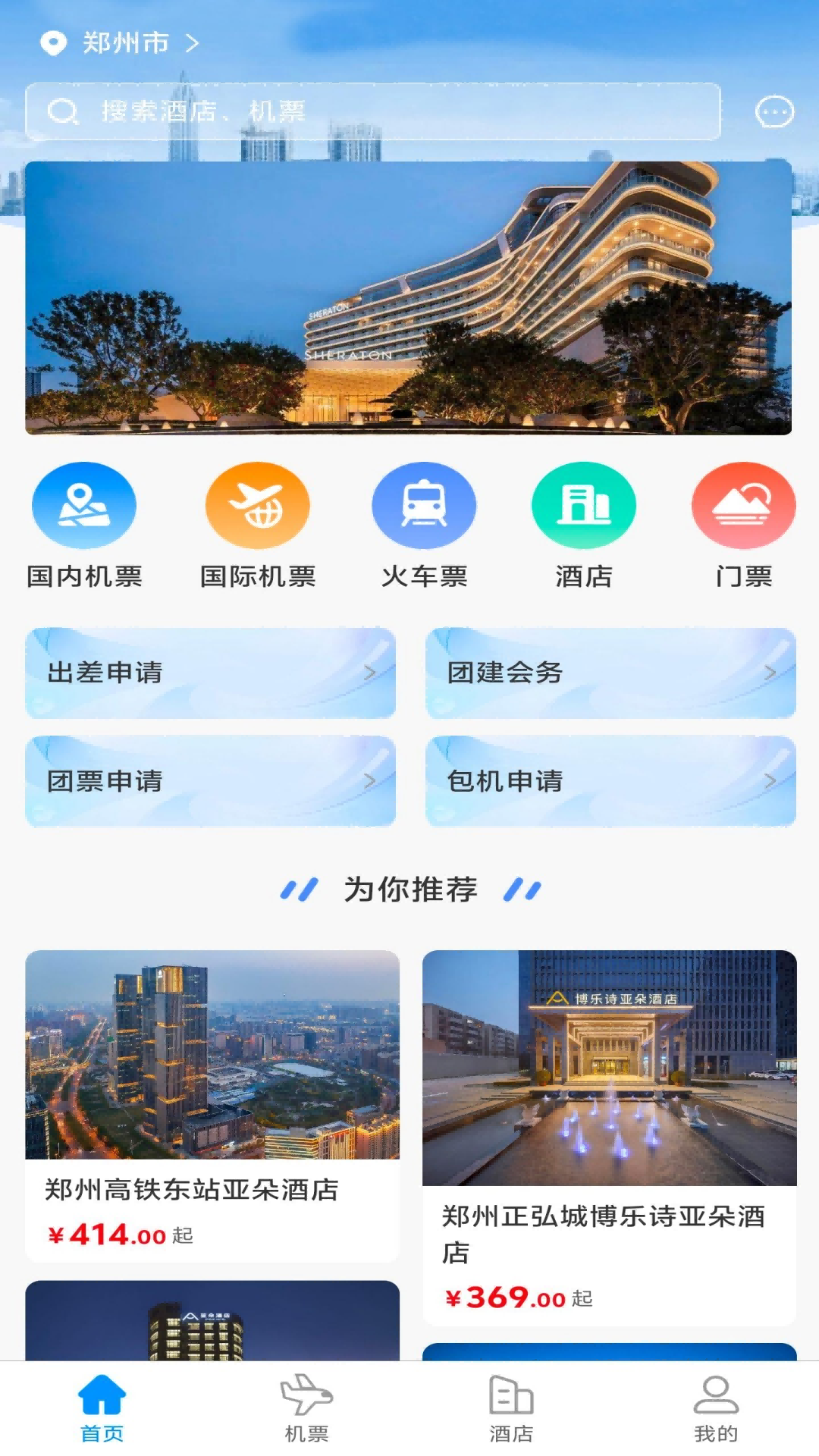Select the domestic flights (国内机票) icon

pyautogui.click(x=83, y=504)
